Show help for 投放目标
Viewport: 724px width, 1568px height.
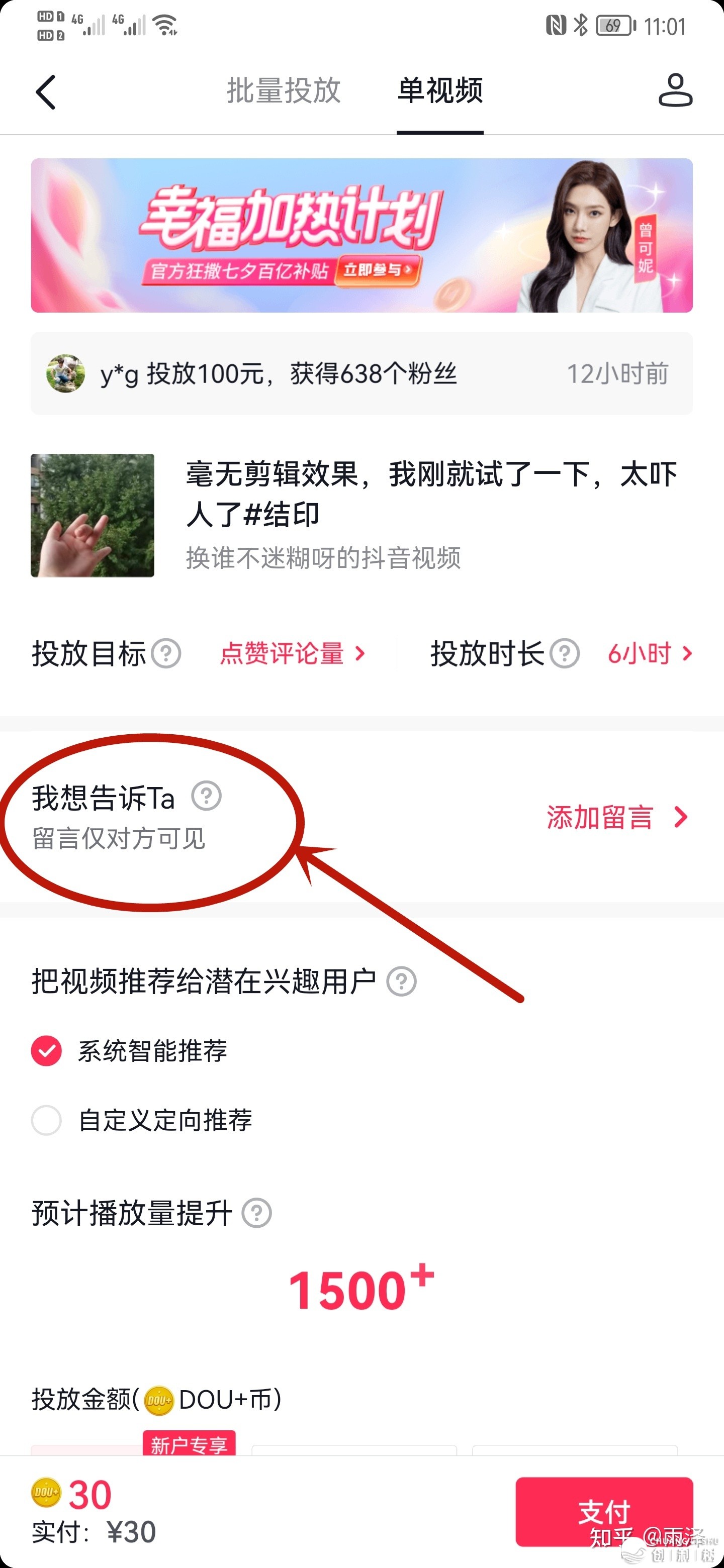(166, 654)
